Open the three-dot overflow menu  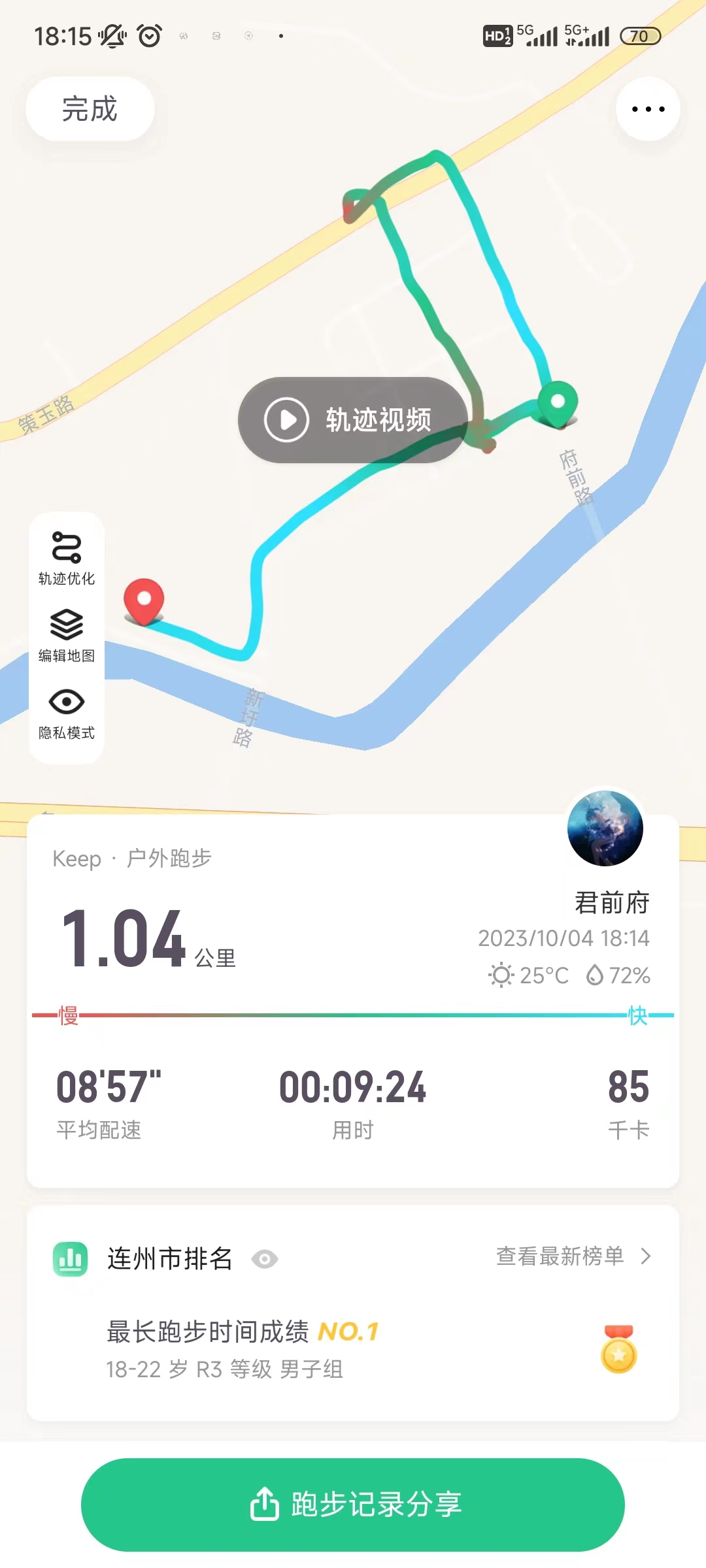coord(648,109)
